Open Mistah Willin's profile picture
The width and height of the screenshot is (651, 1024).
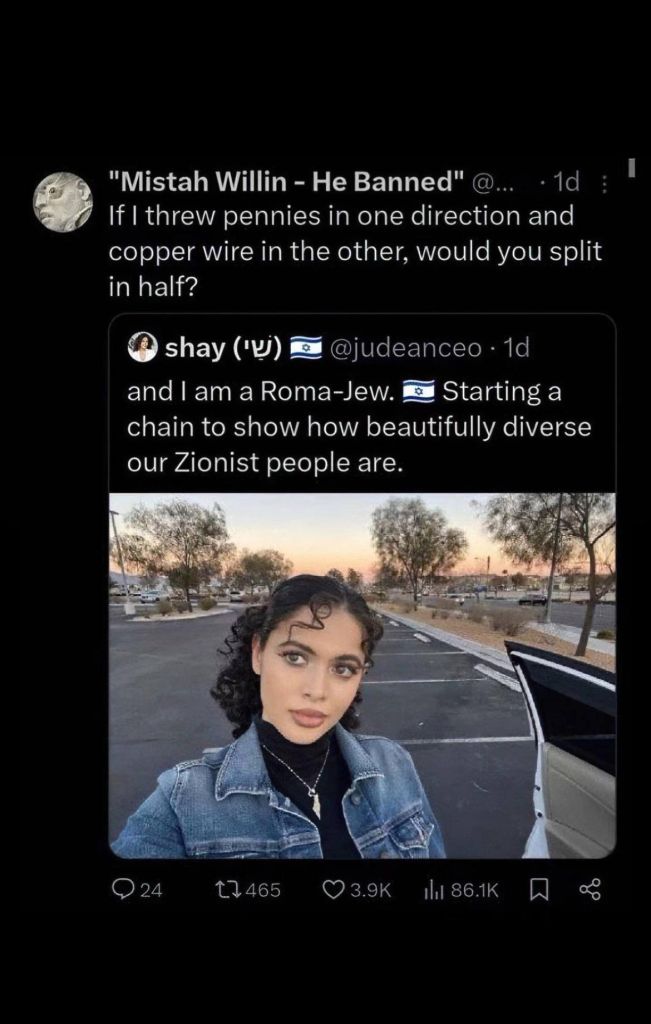pos(64,201)
